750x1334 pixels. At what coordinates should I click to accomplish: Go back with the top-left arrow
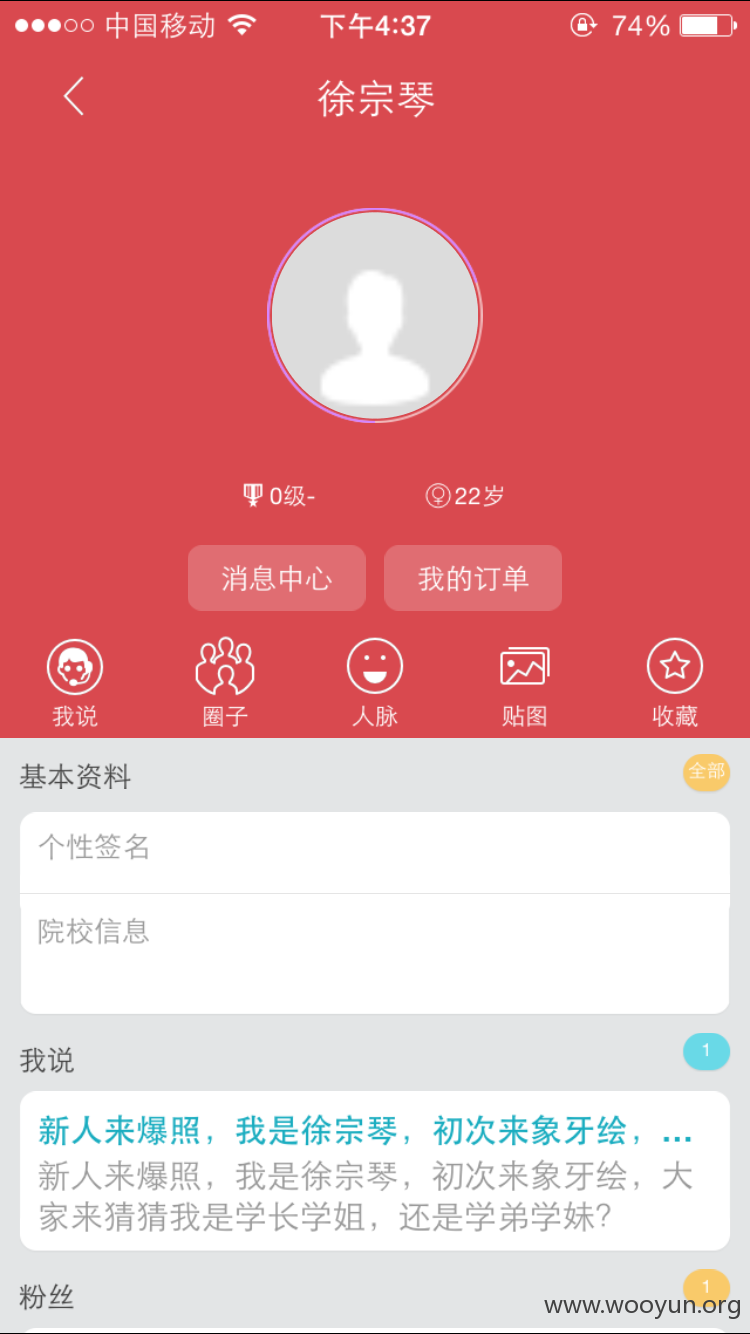click(x=73, y=97)
